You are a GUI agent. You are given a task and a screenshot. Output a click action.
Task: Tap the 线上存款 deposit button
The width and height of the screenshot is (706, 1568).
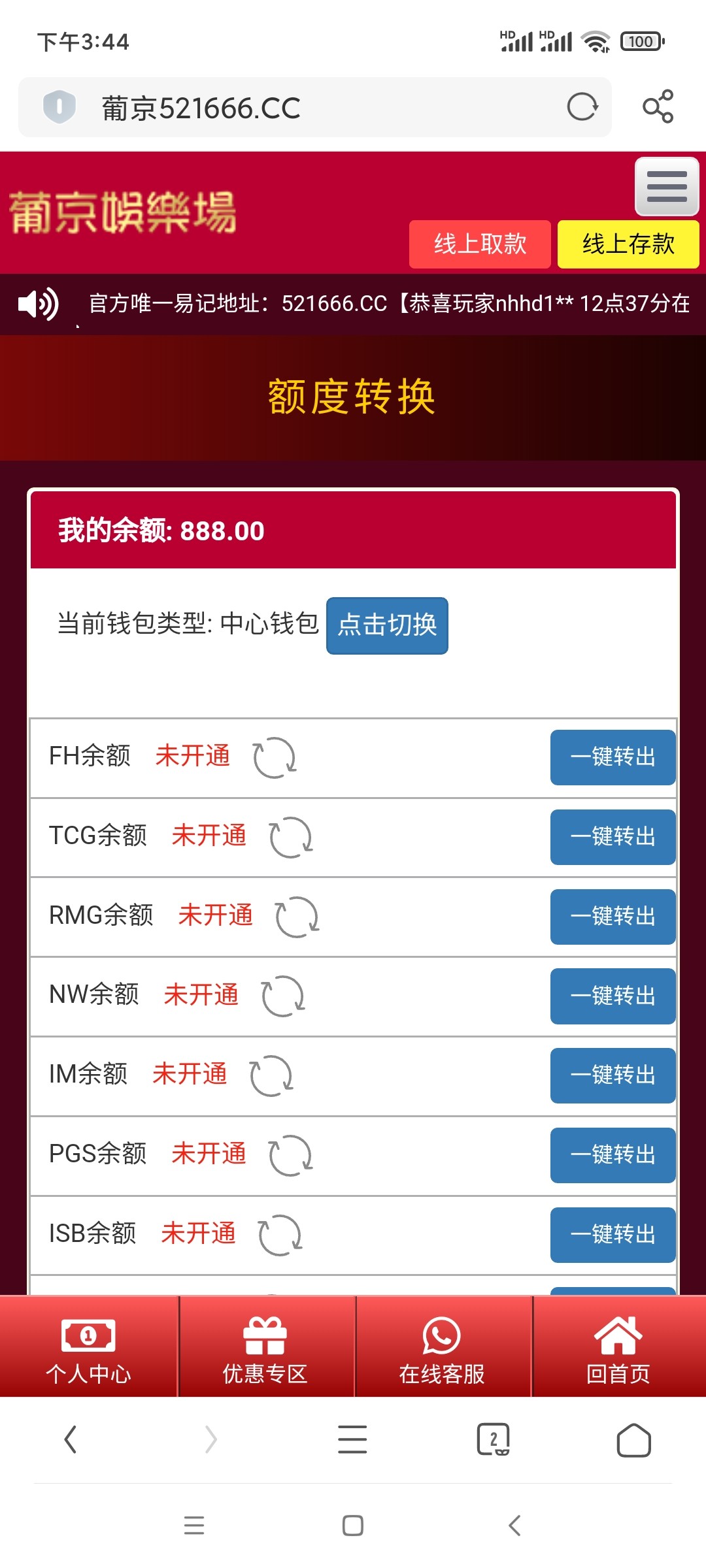coord(628,244)
